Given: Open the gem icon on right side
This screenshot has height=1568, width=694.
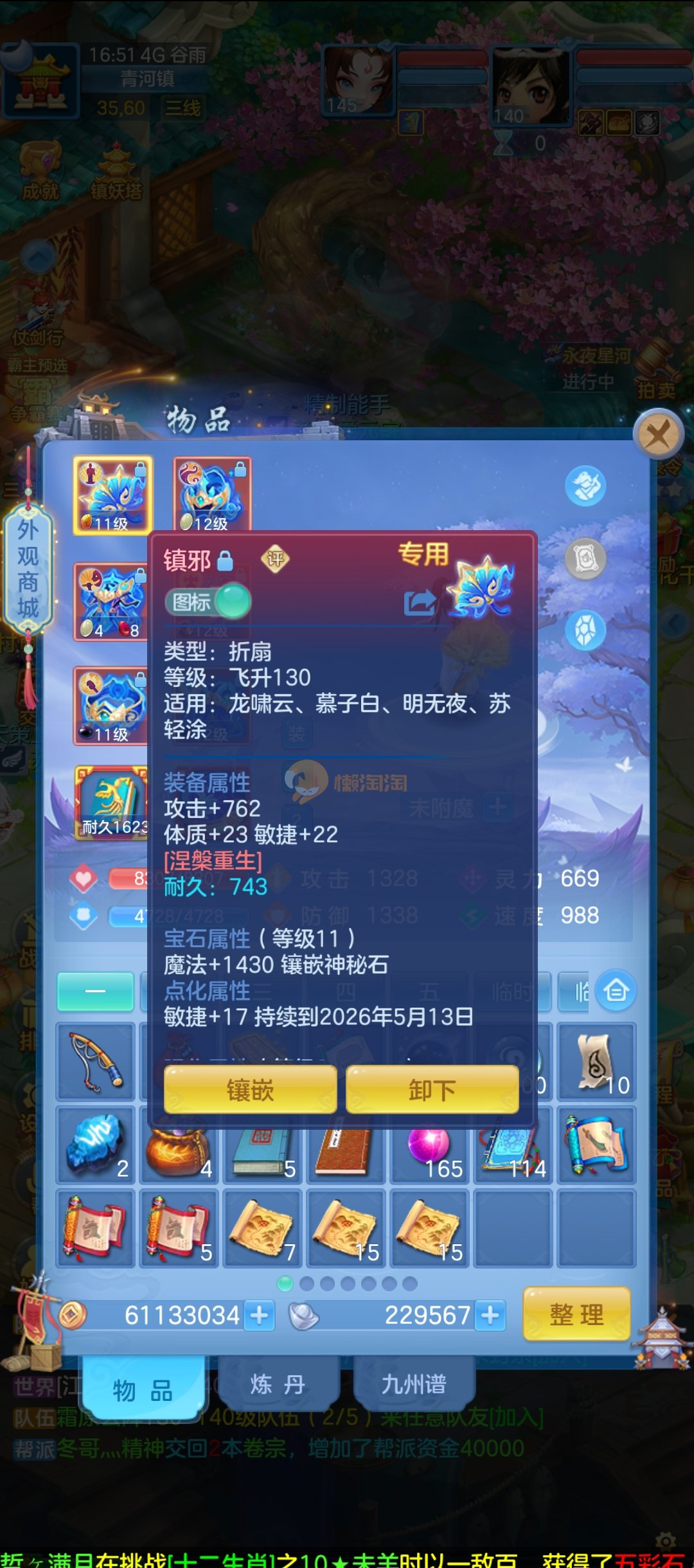Looking at the screenshot, I should (x=585, y=630).
